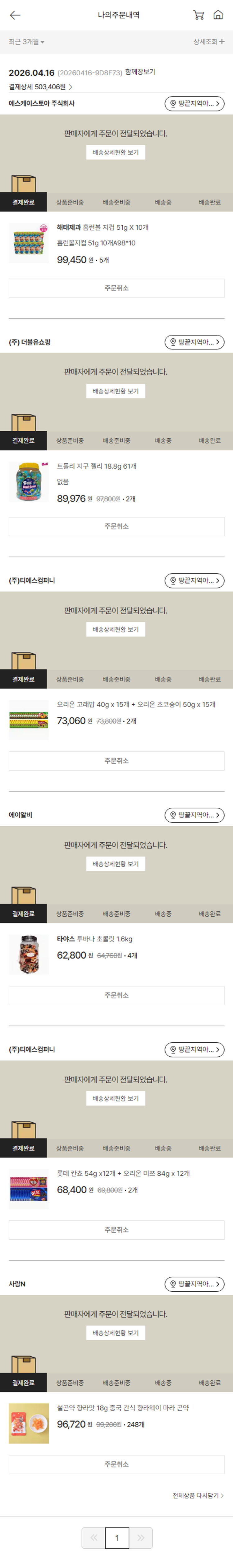
Task: Expand the 상세조회 search options
Action: tap(209, 42)
